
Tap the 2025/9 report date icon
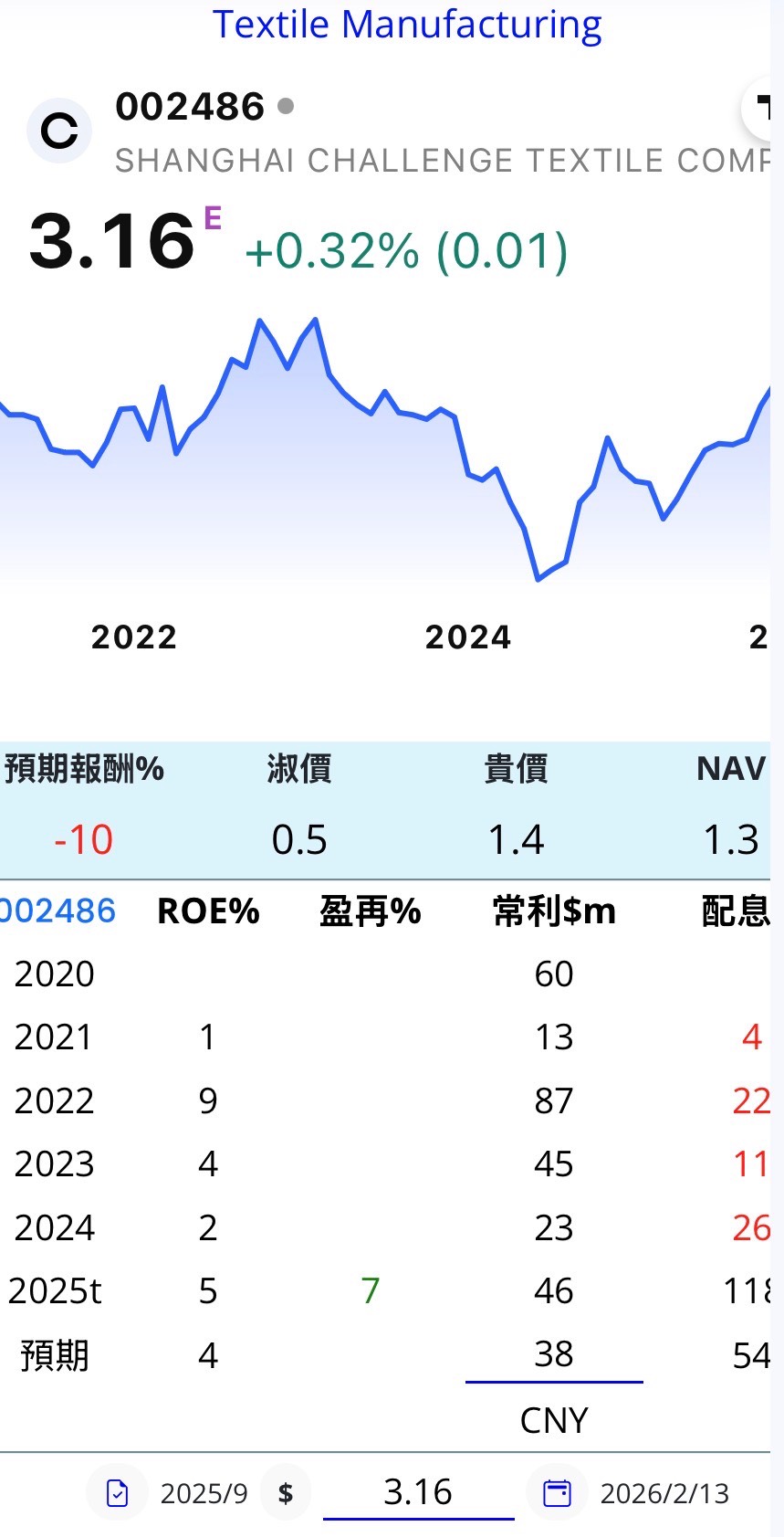pos(118,1493)
